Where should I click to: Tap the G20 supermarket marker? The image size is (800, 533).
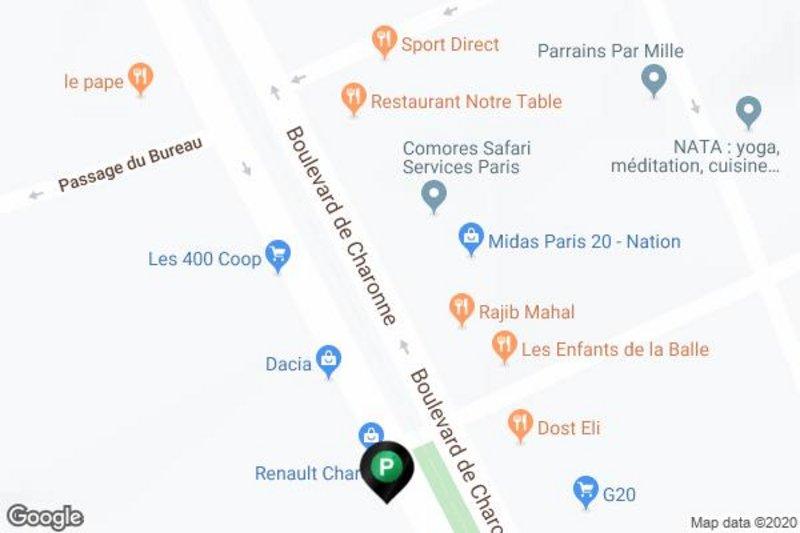tap(586, 491)
